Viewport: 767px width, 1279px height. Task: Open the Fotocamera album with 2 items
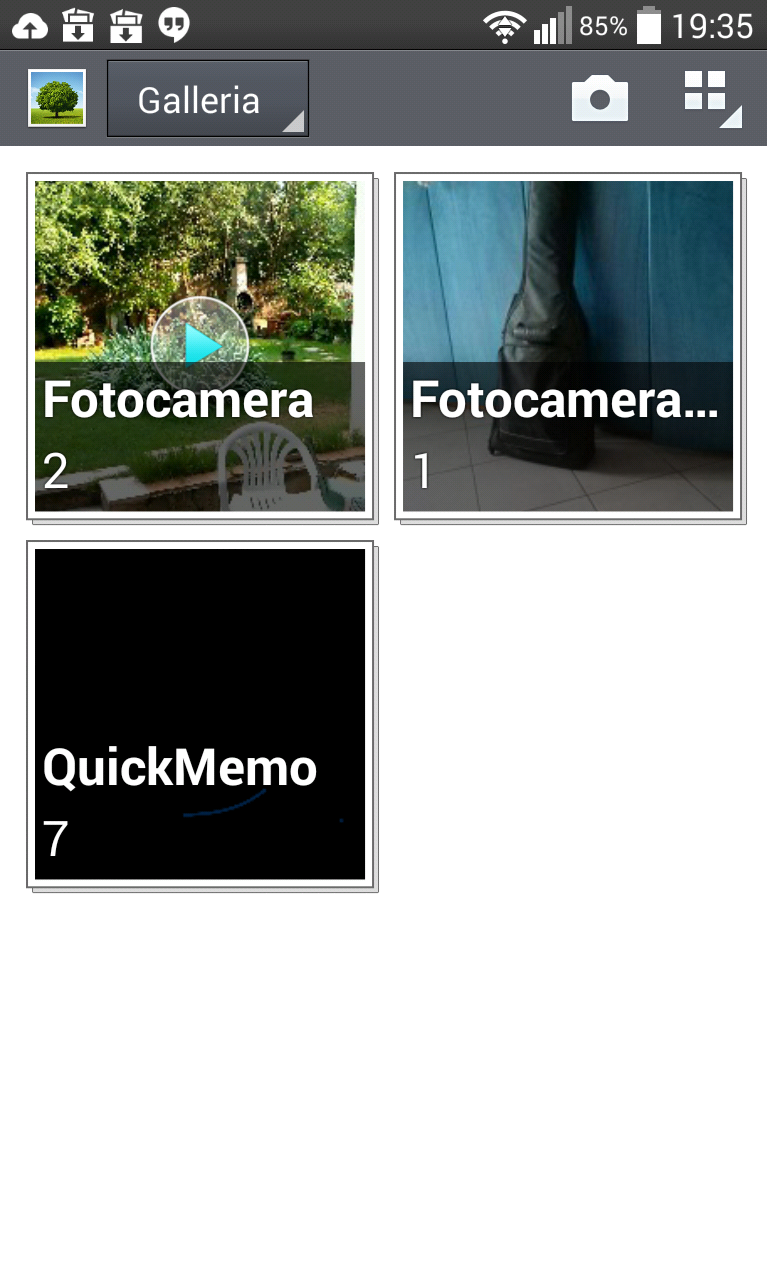(200, 346)
